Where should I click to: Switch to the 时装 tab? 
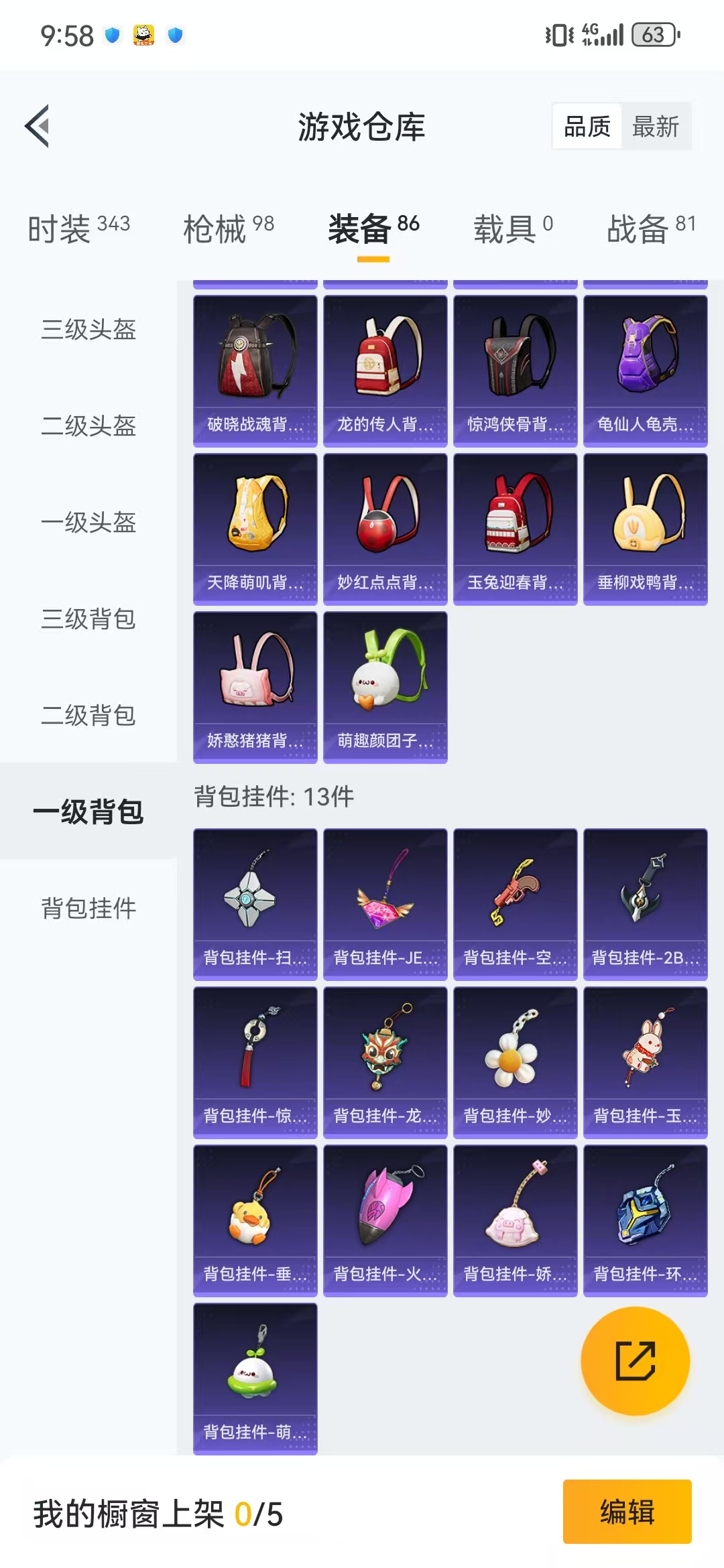(x=78, y=228)
